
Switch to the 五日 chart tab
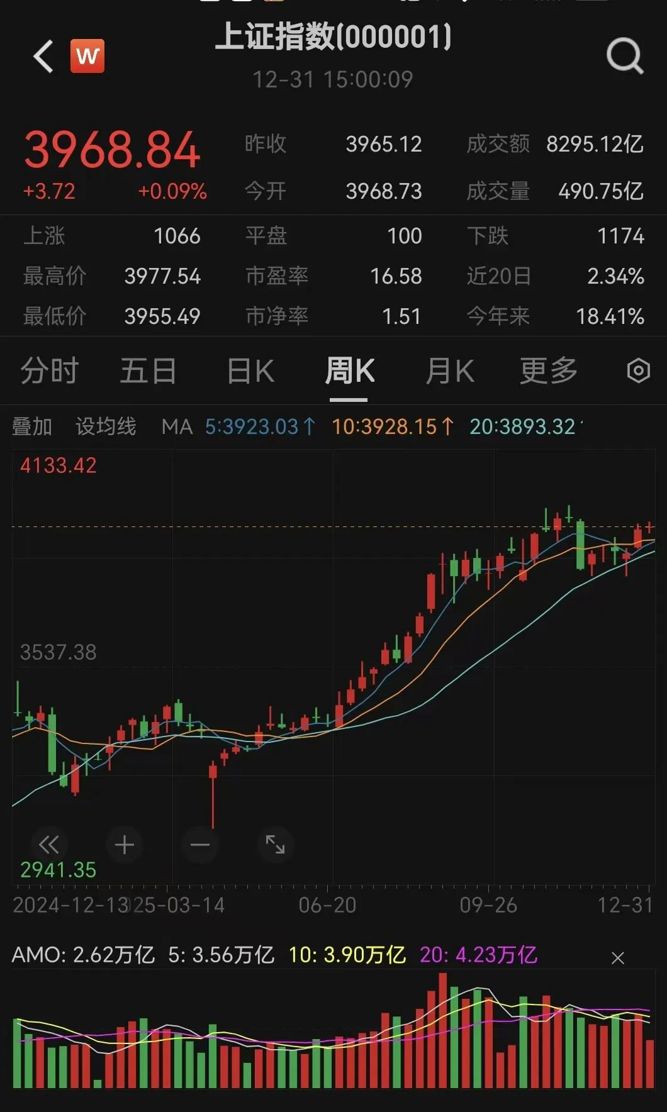[x=148, y=372]
